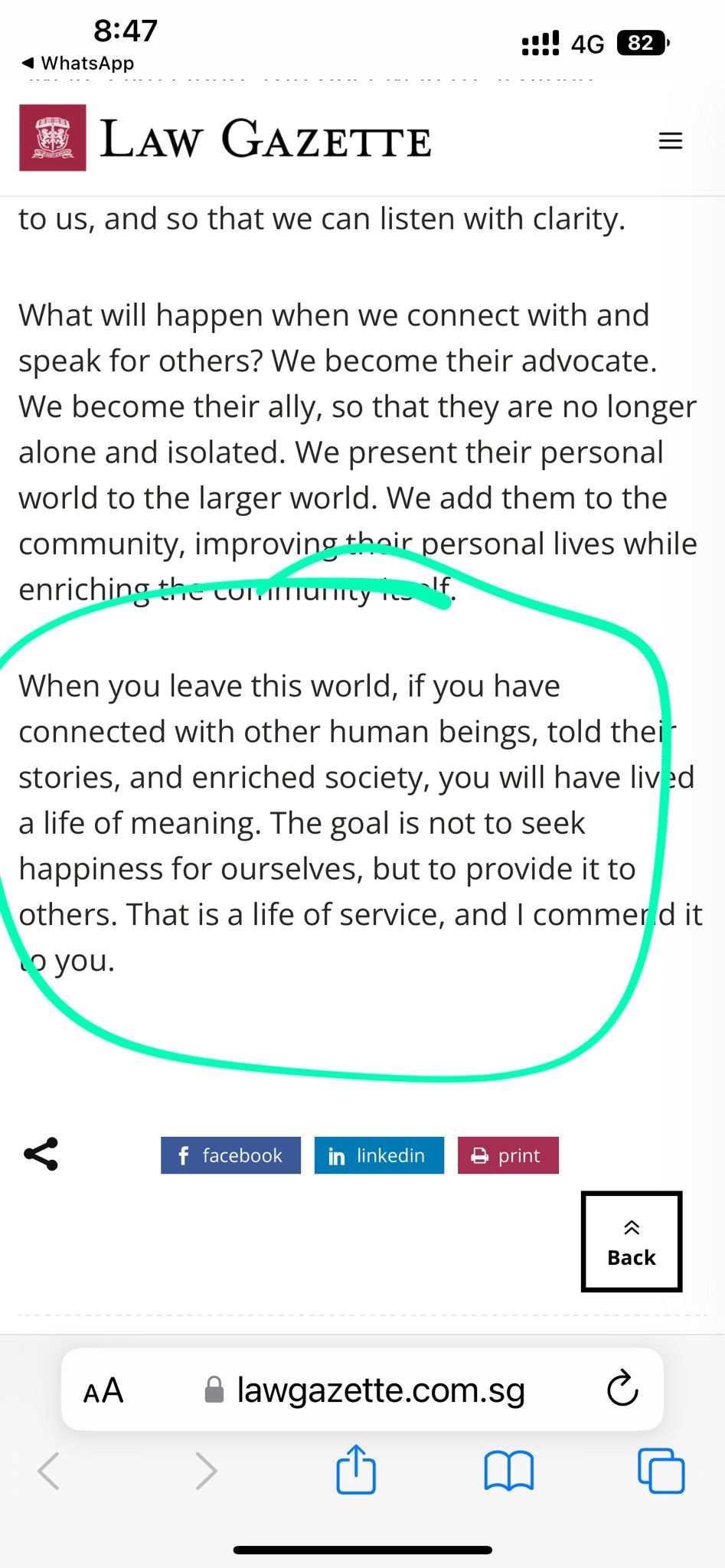Screen dimensions: 725x1568
Task: Open Safari bookmarks
Action: coord(508,1471)
